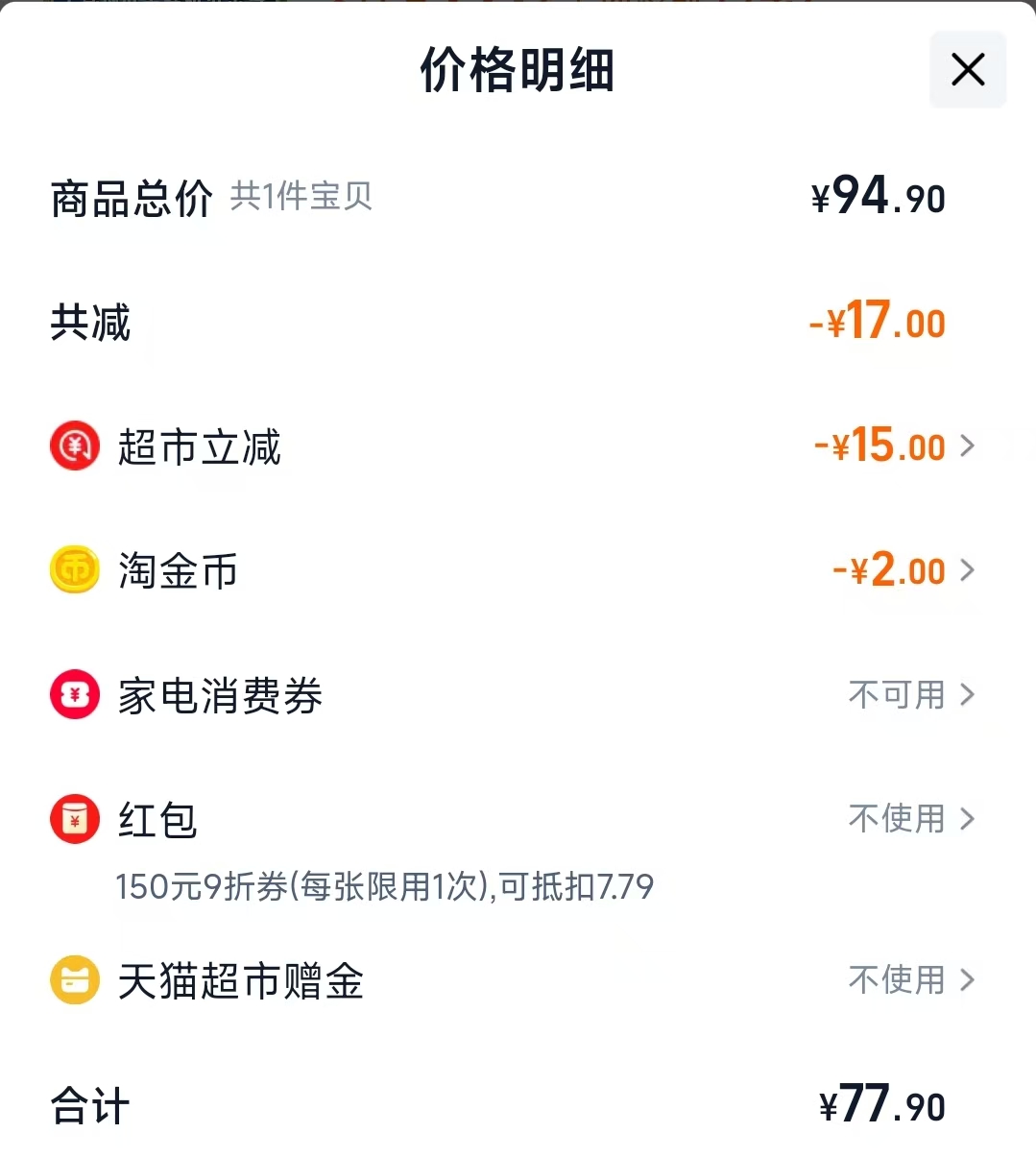The image size is (1036, 1157).
Task: Expand the 淘金币 -¥2.00 detail chevron
Action: coord(970,569)
